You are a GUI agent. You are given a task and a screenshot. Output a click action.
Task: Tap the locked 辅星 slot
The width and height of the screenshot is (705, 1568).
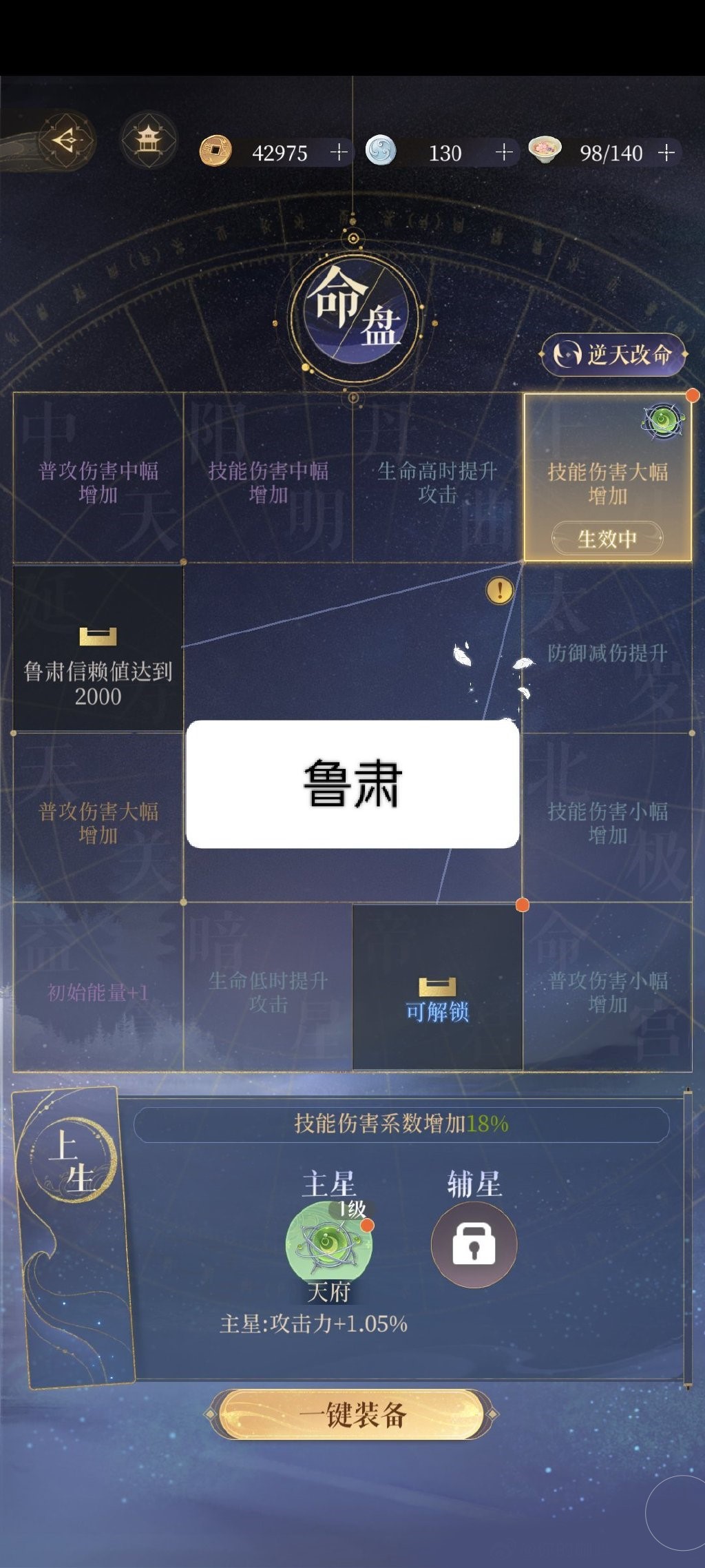point(474,1245)
